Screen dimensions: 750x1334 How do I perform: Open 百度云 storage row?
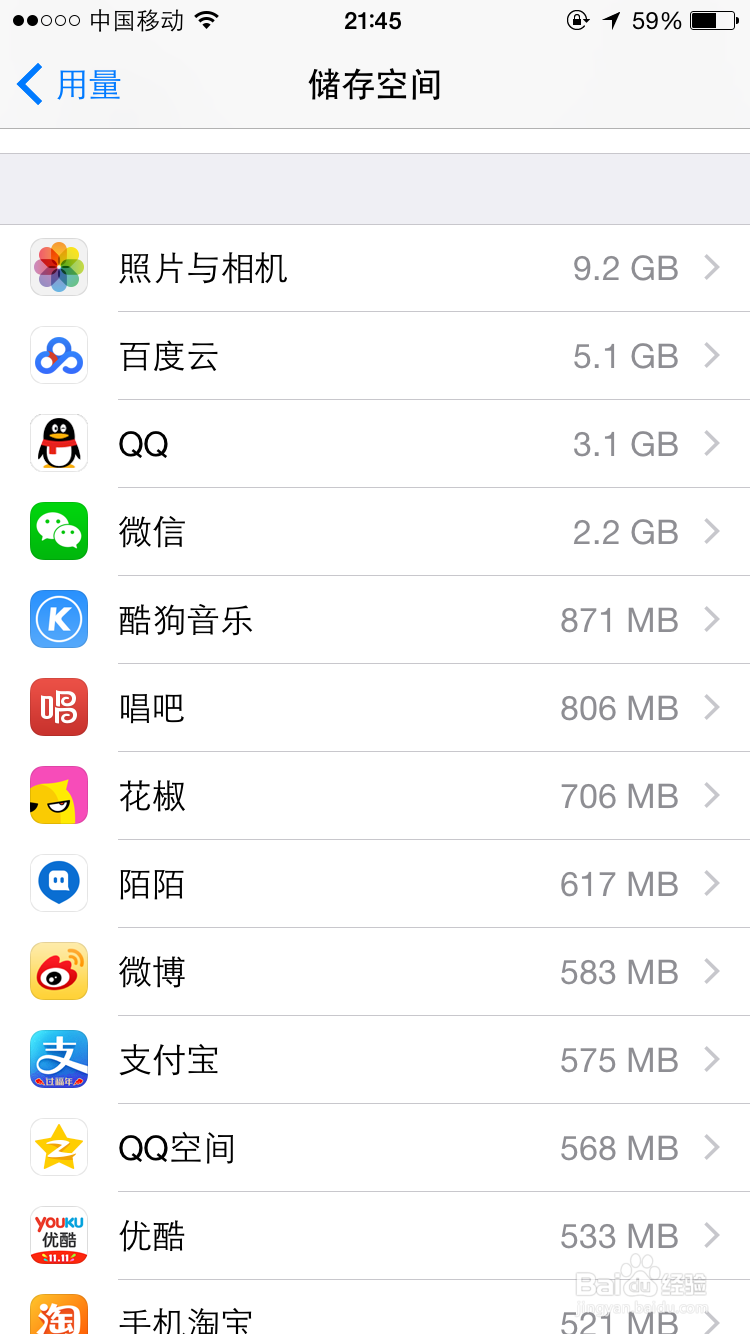coord(375,356)
